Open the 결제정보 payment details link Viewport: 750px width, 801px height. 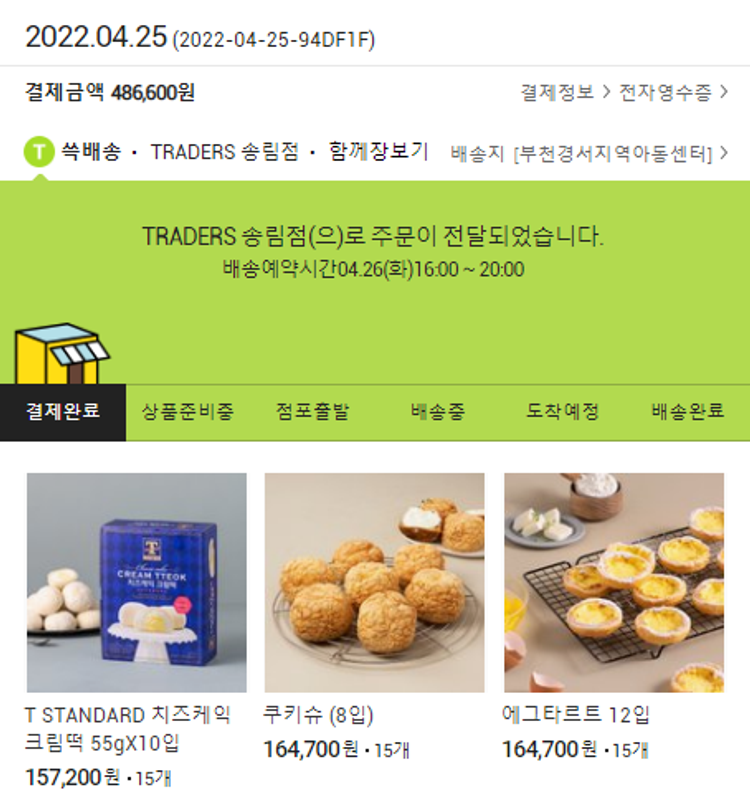(564, 93)
